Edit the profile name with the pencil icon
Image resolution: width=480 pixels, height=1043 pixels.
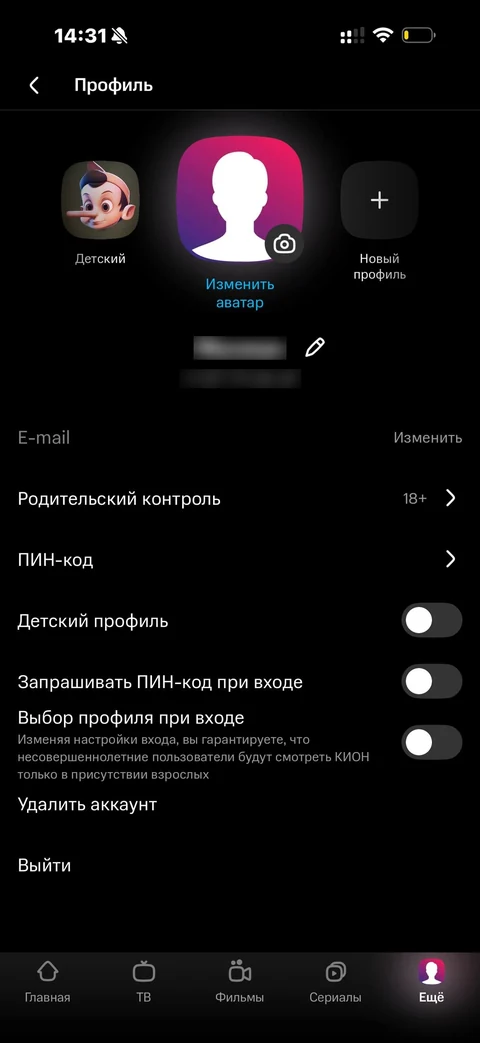[x=315, y=347]
